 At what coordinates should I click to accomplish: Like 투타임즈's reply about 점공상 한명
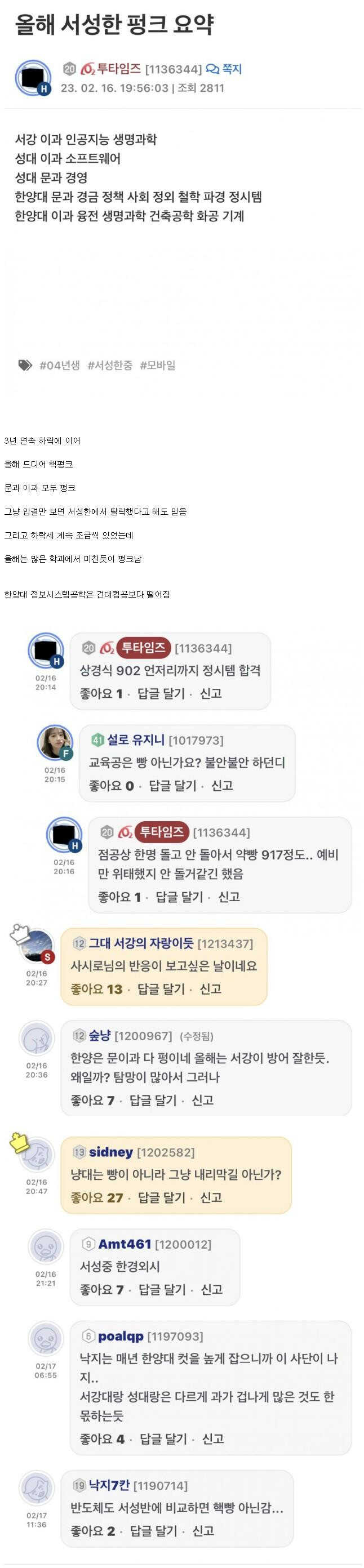coord(119,897)
